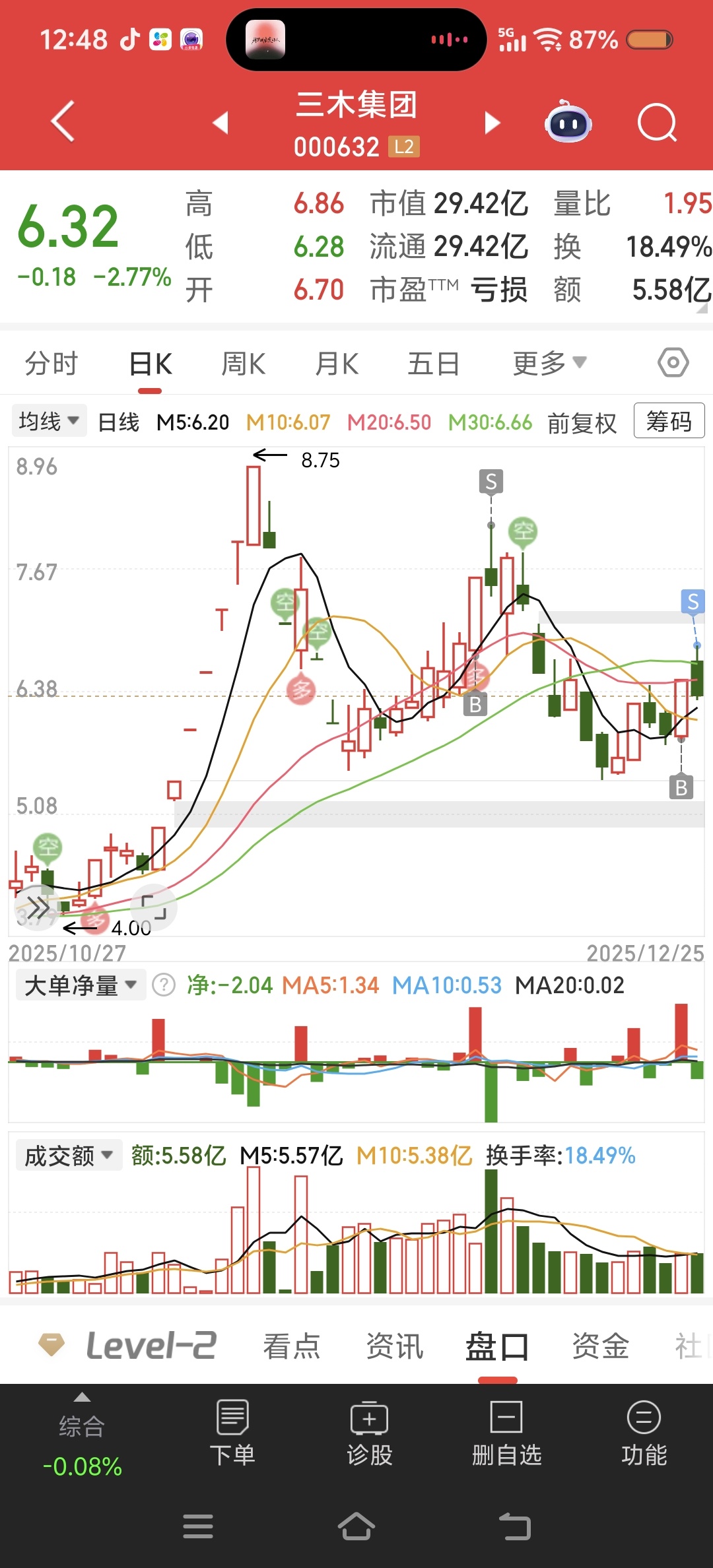Open stock search magnifier
Image resolution: width=713 pixels, height=1568 pixels.
click(658, 123)
